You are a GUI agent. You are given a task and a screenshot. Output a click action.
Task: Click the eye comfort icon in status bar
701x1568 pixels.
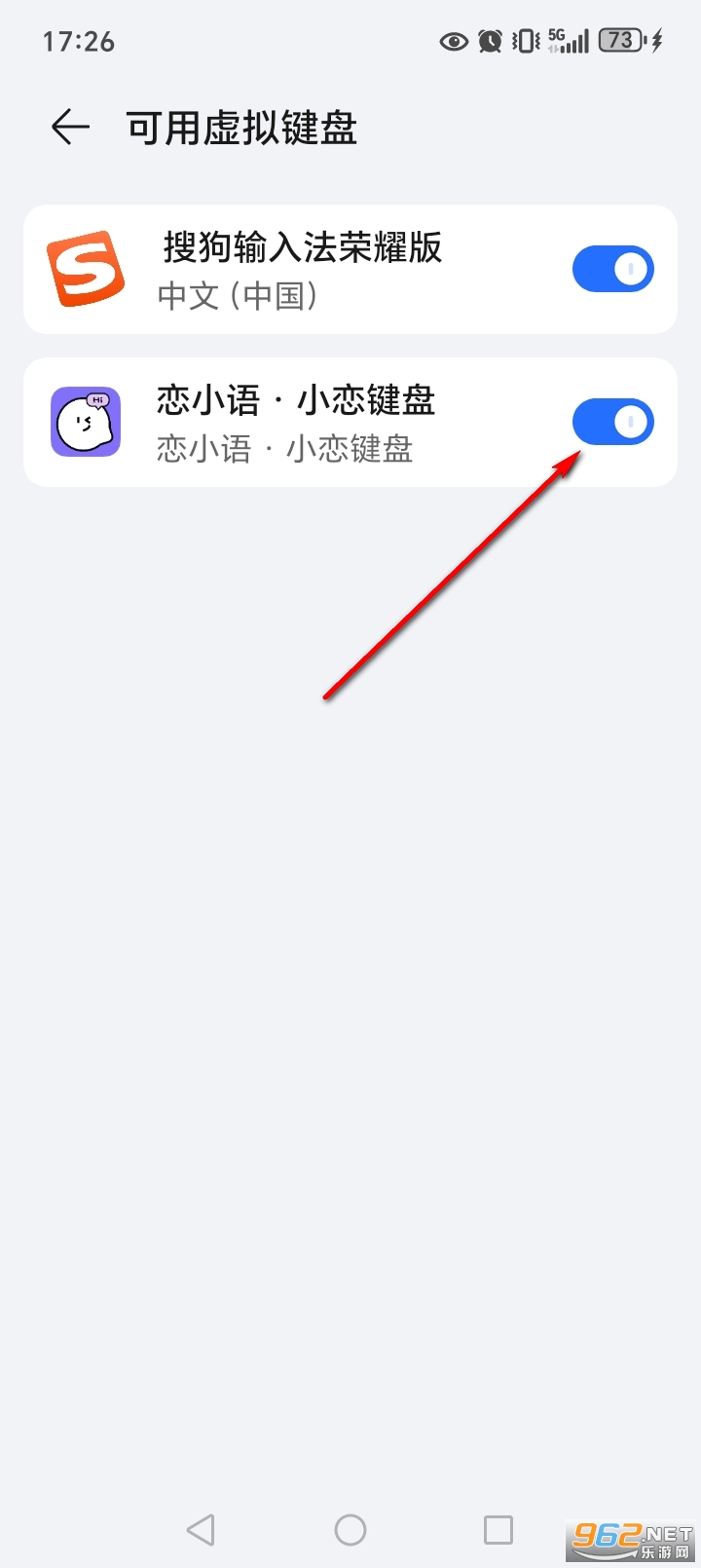452,41
